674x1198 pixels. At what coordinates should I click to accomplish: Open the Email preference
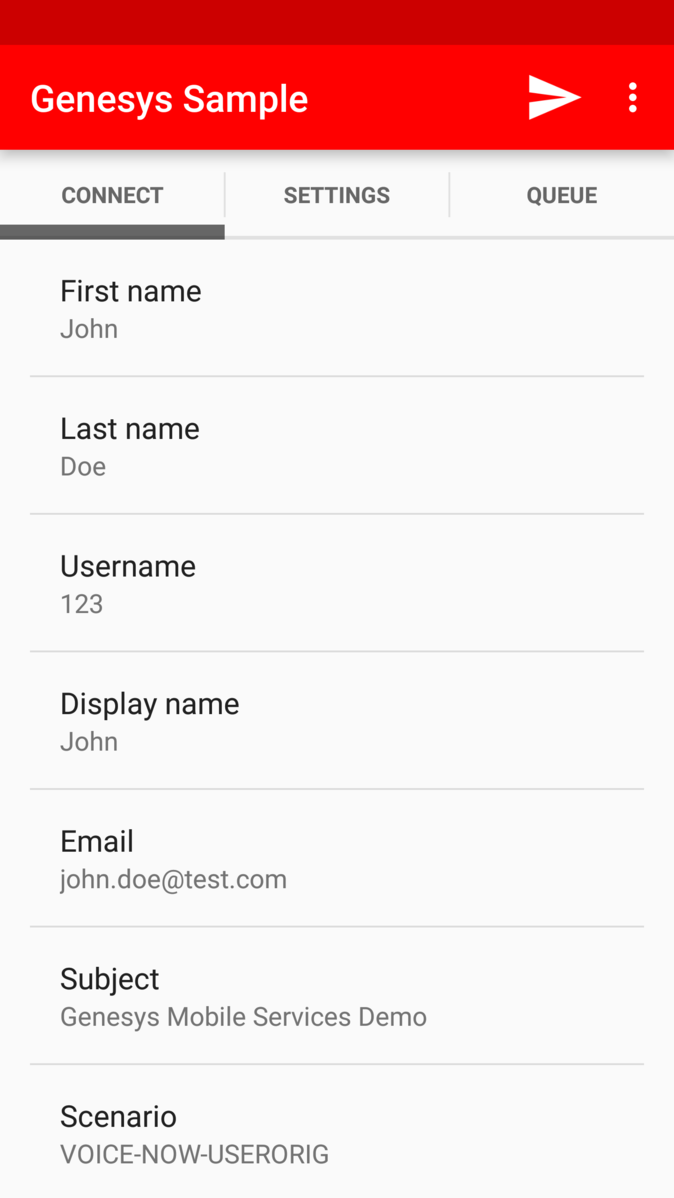[x=337, y=859]
